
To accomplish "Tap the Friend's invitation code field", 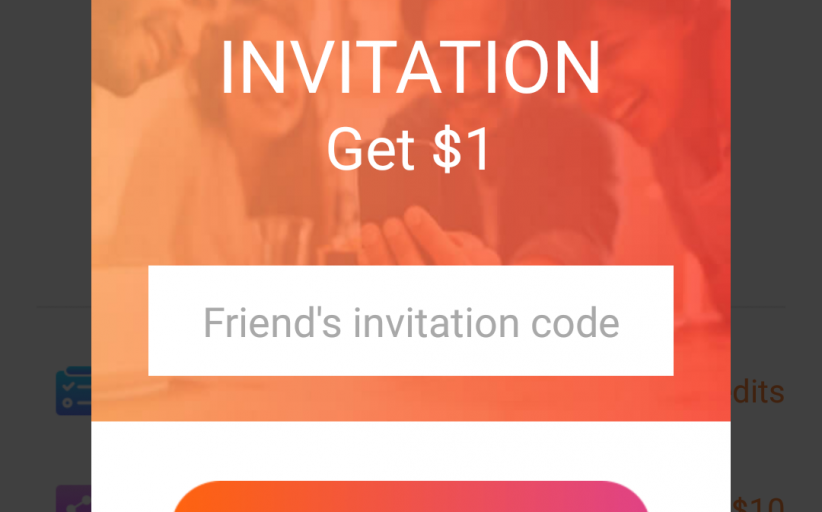I will tap(410, 321).
